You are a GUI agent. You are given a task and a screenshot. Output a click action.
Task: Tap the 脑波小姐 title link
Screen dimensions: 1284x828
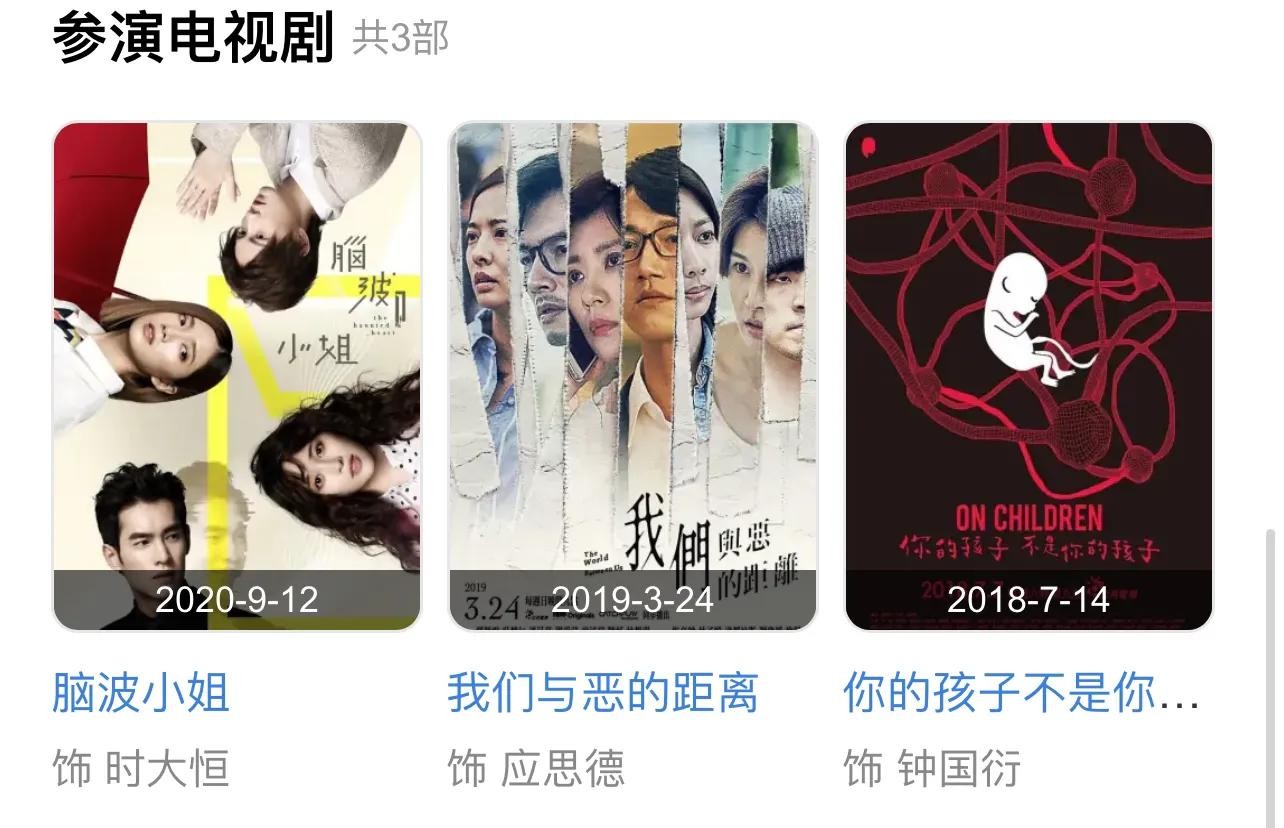pyautogui.click(x=141, y=693)
